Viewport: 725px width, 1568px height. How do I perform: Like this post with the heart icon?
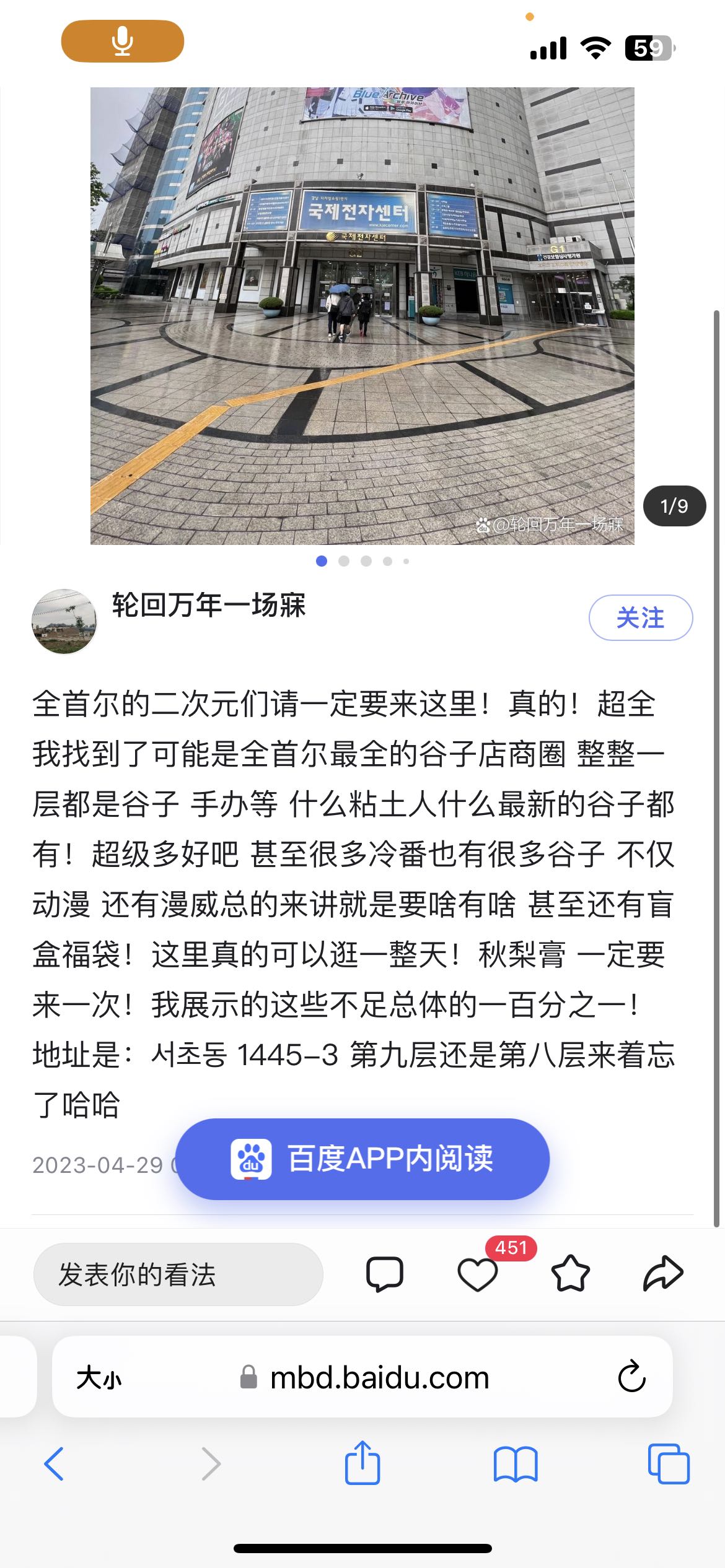point(477,1274)
